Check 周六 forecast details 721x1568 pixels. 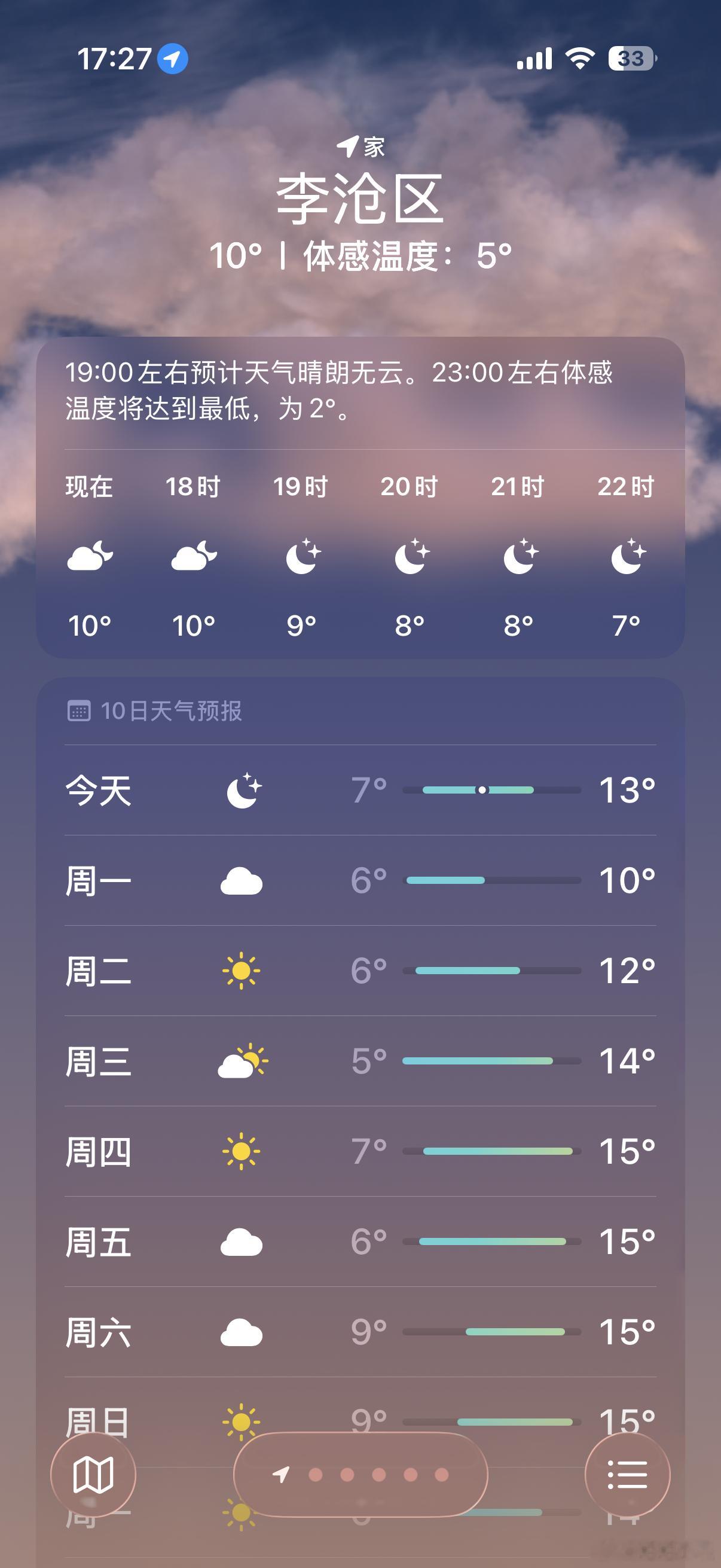[x=360, y=1332]
